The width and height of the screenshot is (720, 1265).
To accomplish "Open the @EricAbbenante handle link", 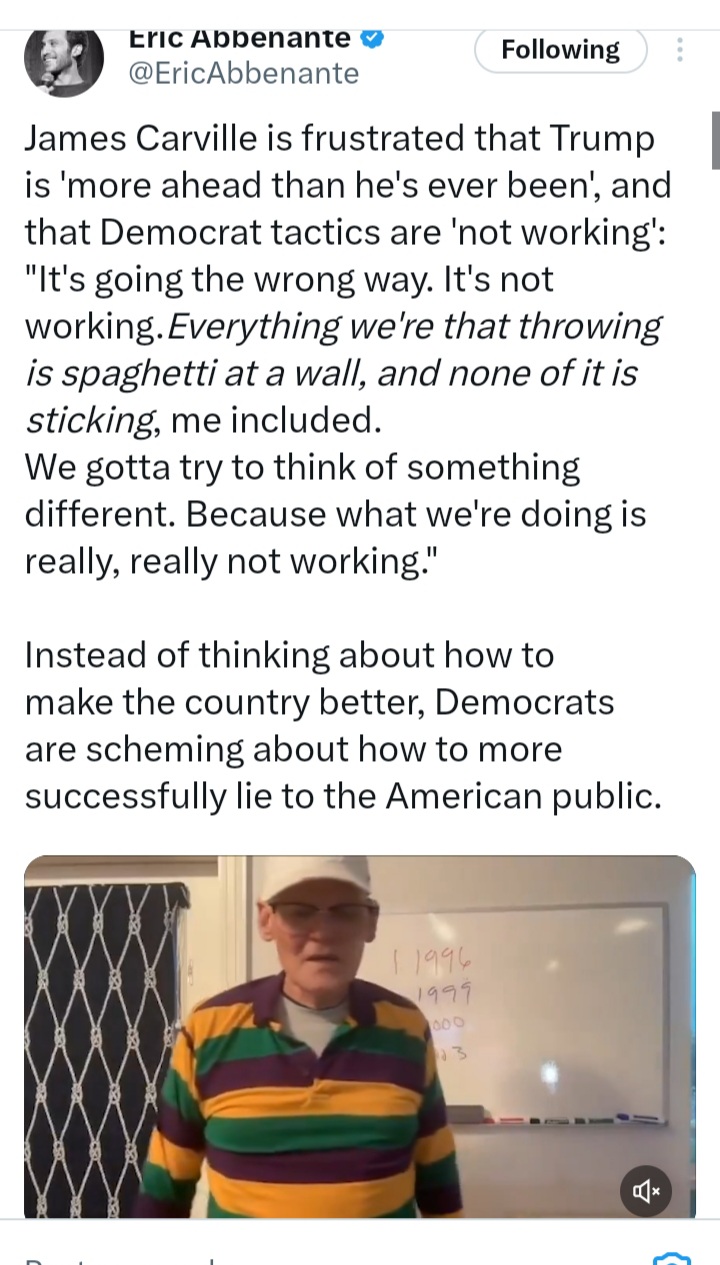I will [245, 73].
